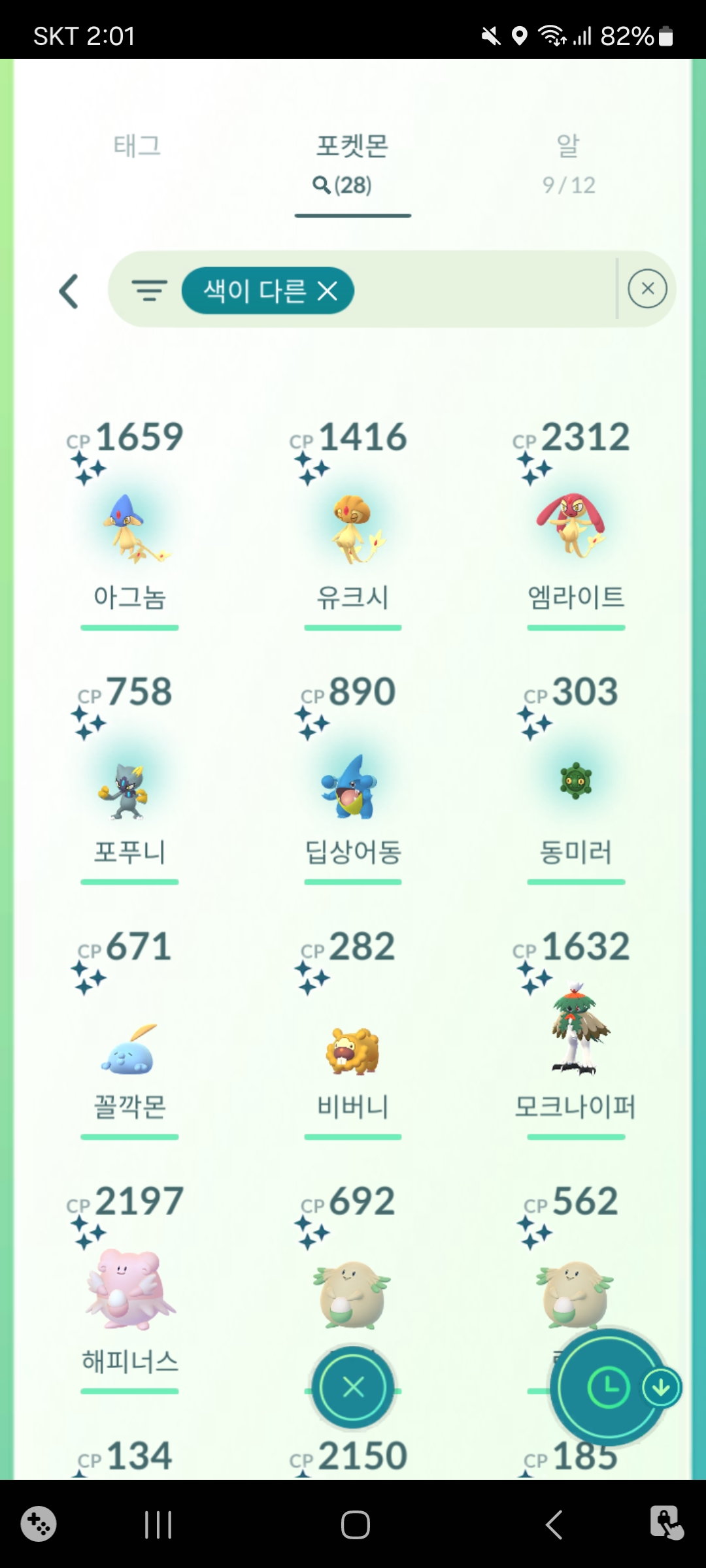Image resolution: width=706 pixels, height=1568 pixels.
Task: Close the Pokémon list with round X button
Action: (x=353, y=1387)
